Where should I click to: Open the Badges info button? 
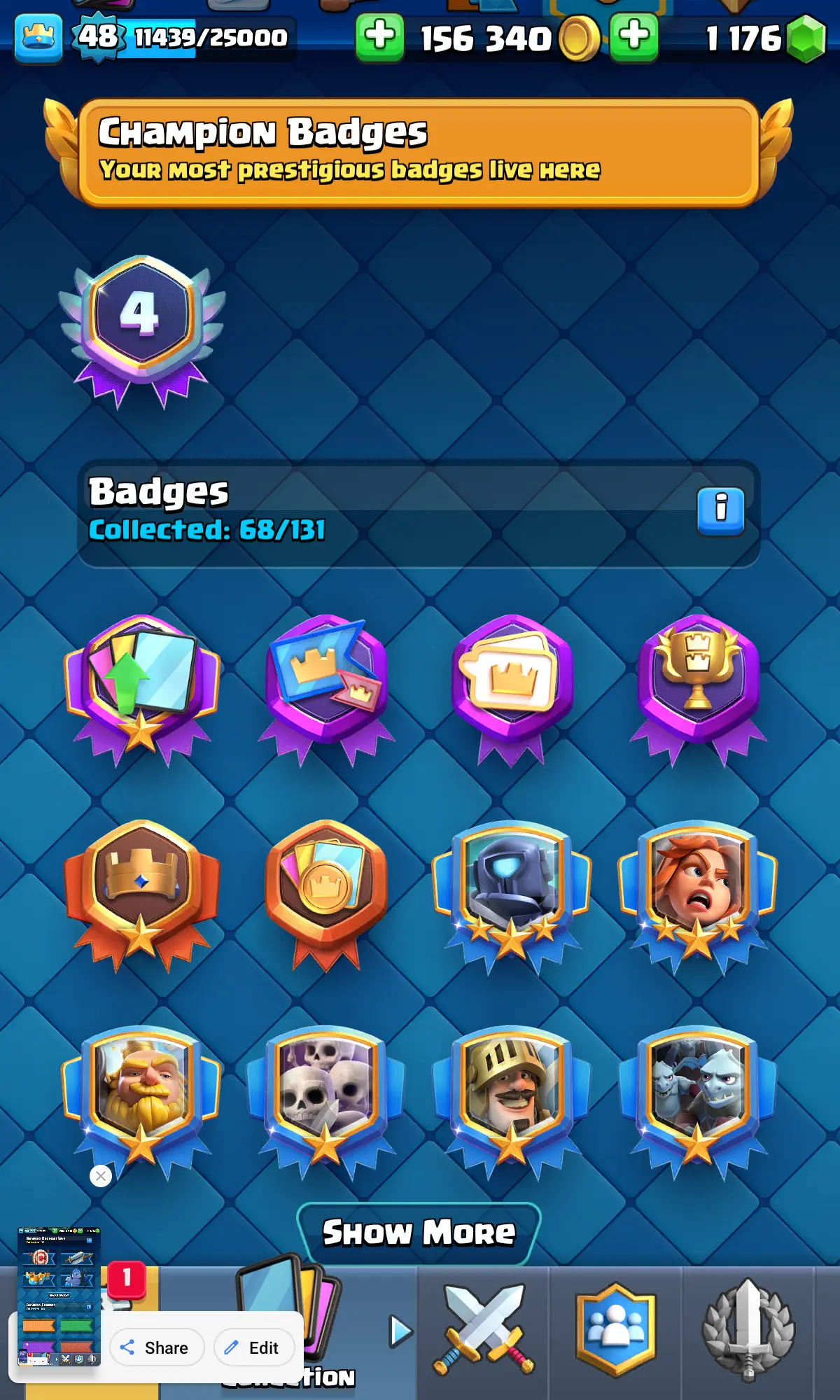(x=720, y=511)
